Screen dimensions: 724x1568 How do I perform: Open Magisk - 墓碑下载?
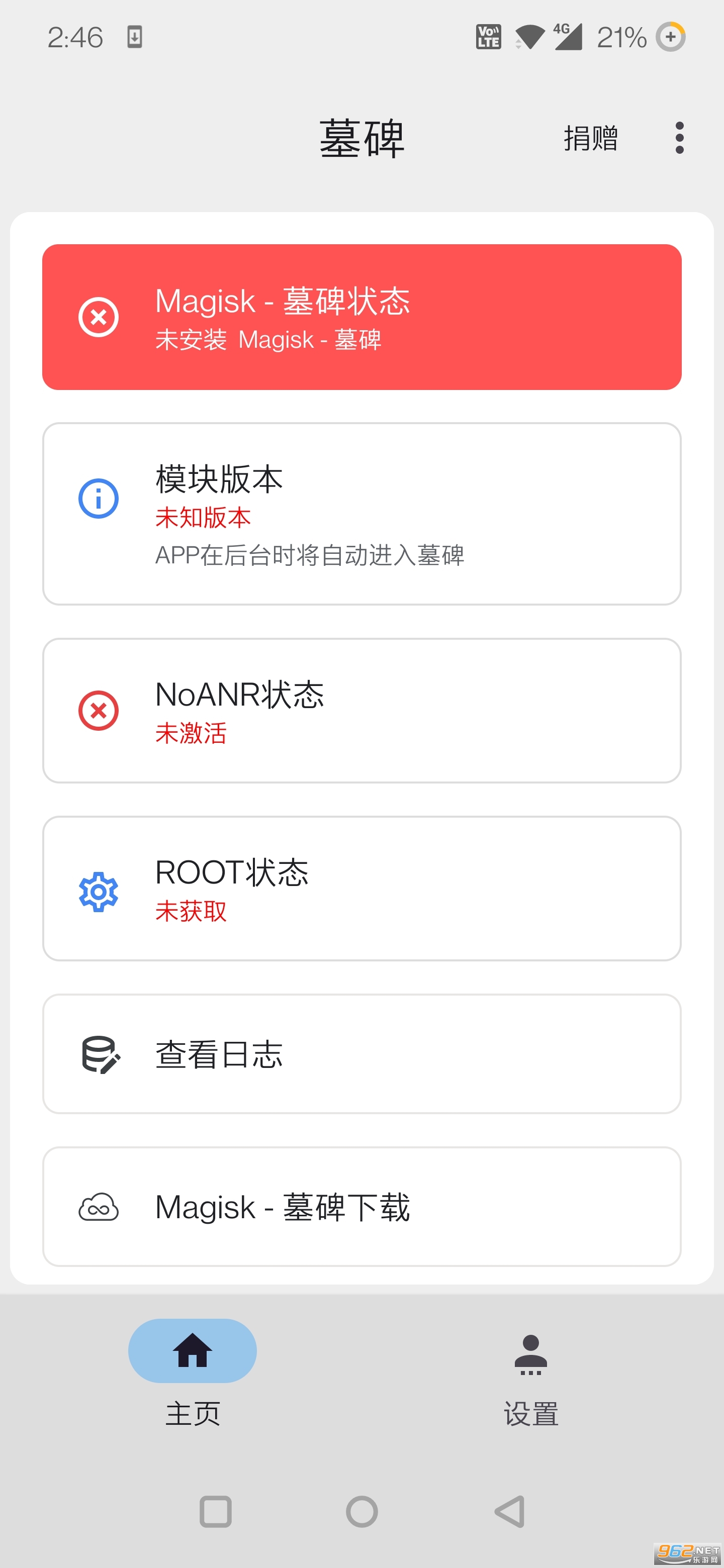(361, 1207)
